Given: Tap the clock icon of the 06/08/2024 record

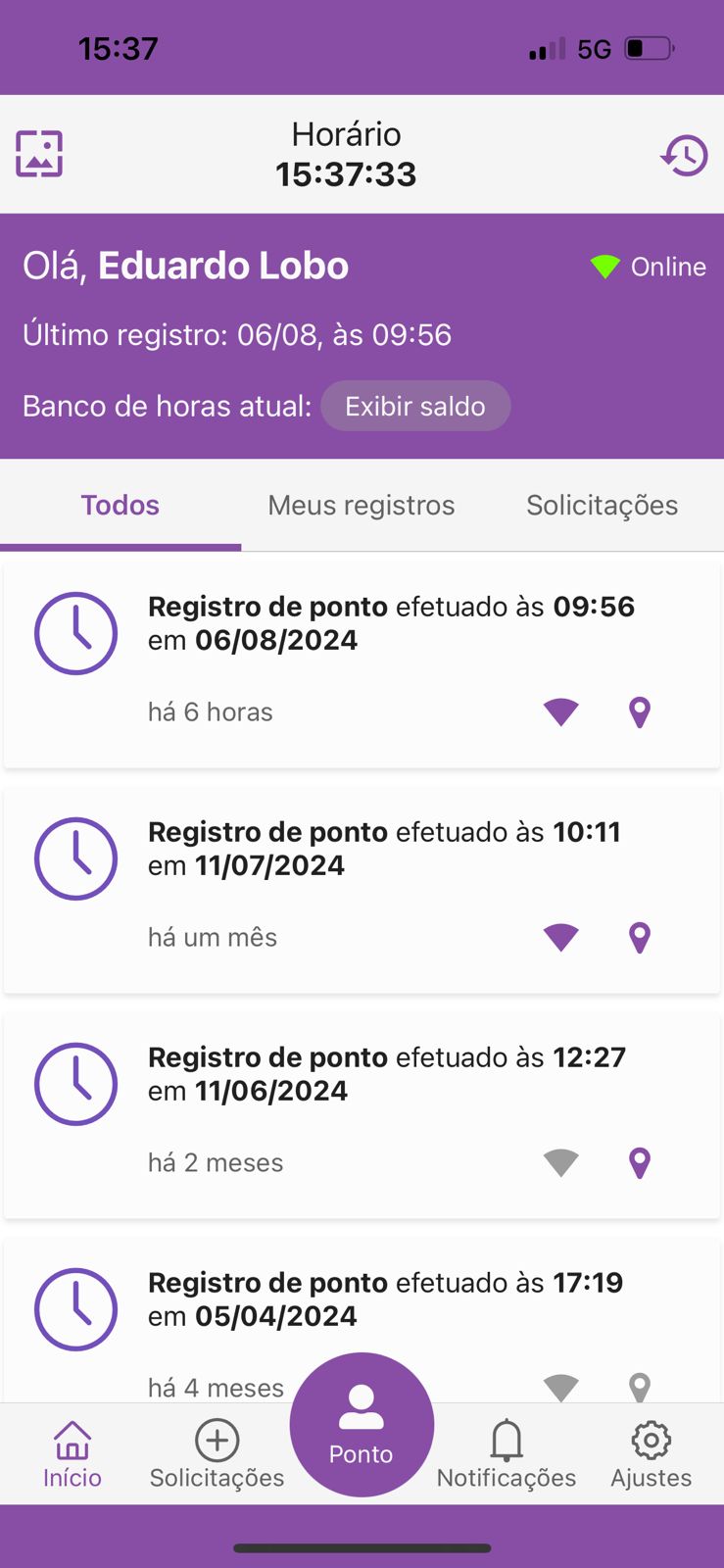Looking at the screenshot, I should coord(75,633).
